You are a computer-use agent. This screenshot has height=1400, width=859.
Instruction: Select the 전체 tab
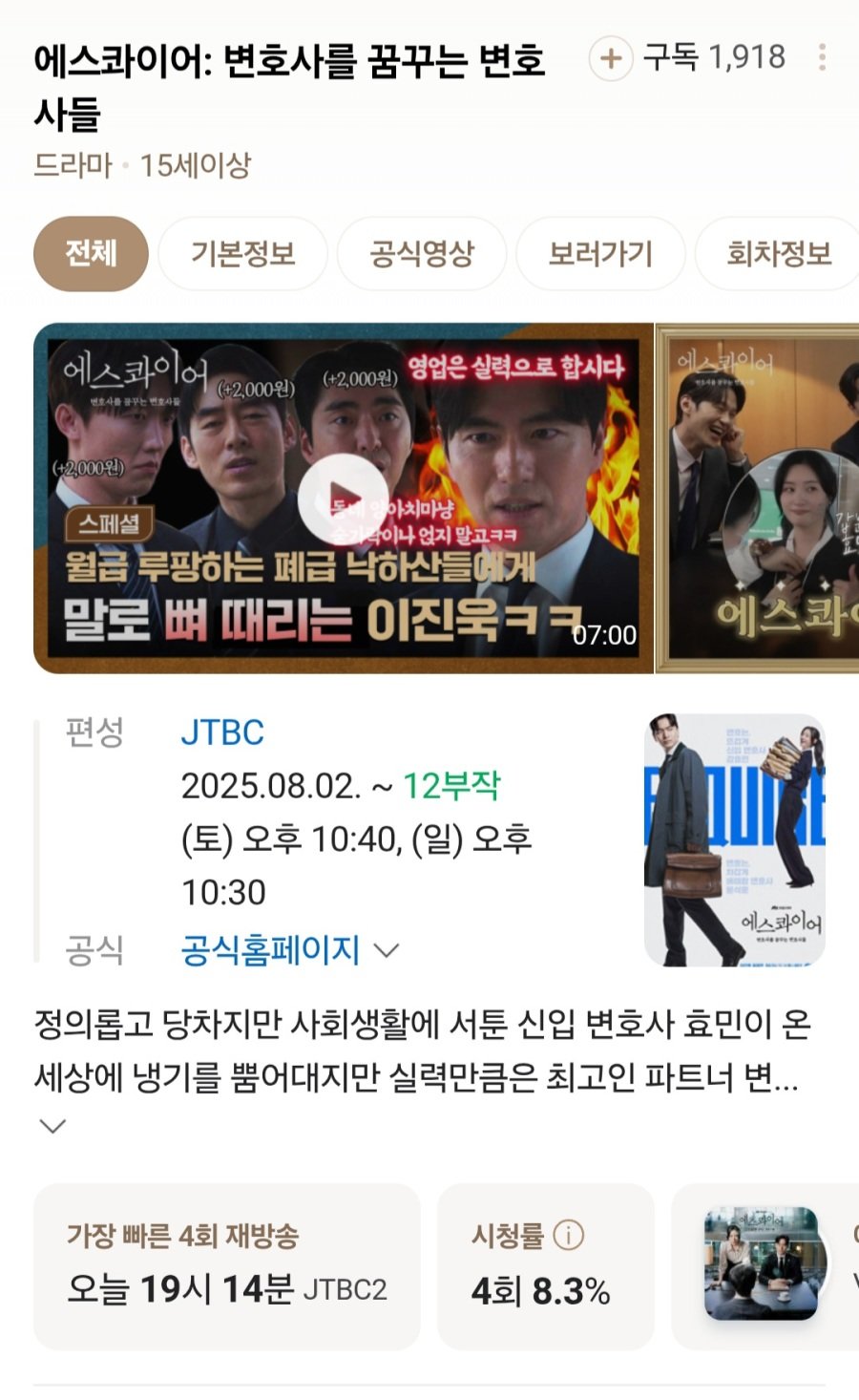[x=91, y=253]
